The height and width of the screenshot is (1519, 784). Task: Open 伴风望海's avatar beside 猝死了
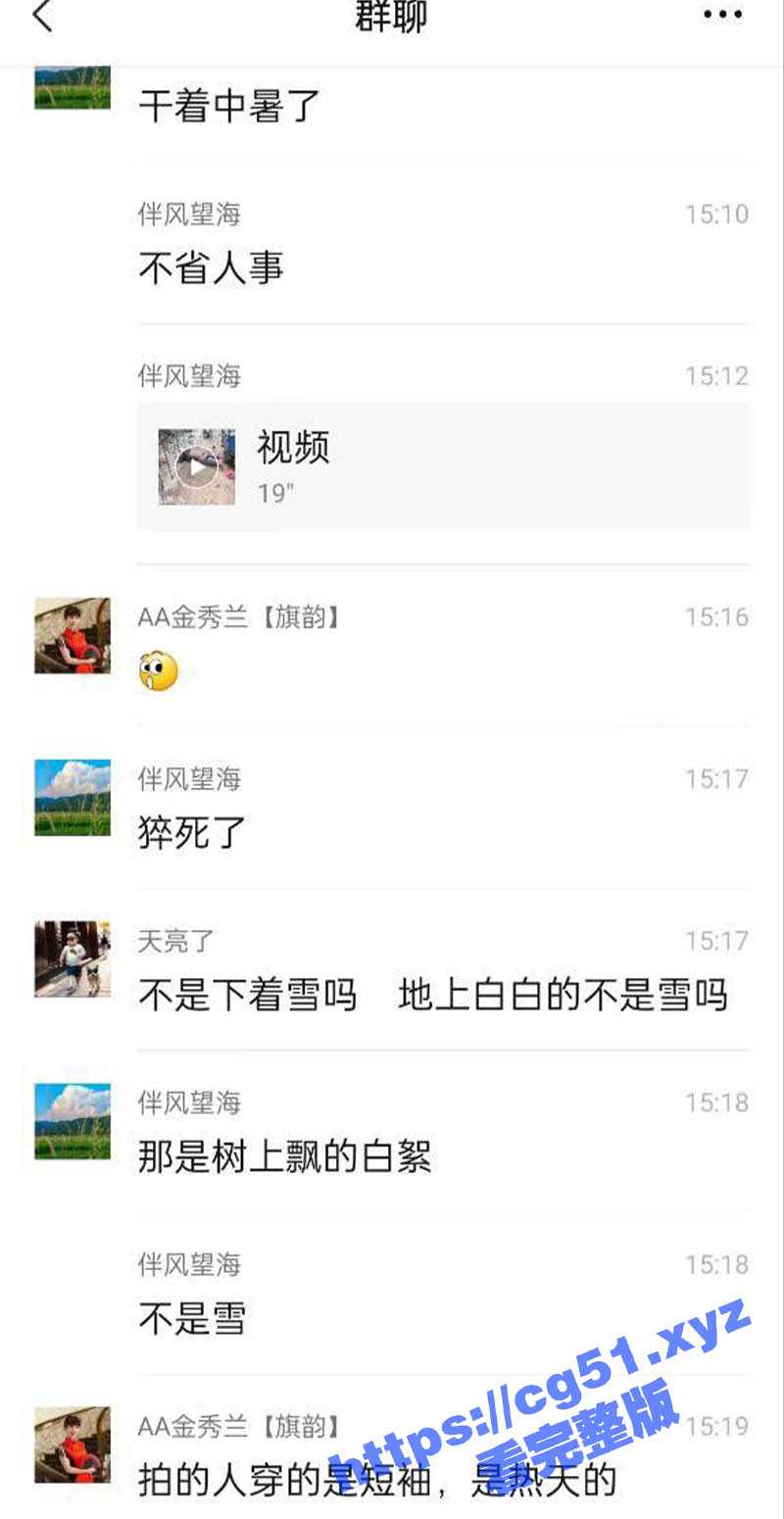click(x=73, y=797)
